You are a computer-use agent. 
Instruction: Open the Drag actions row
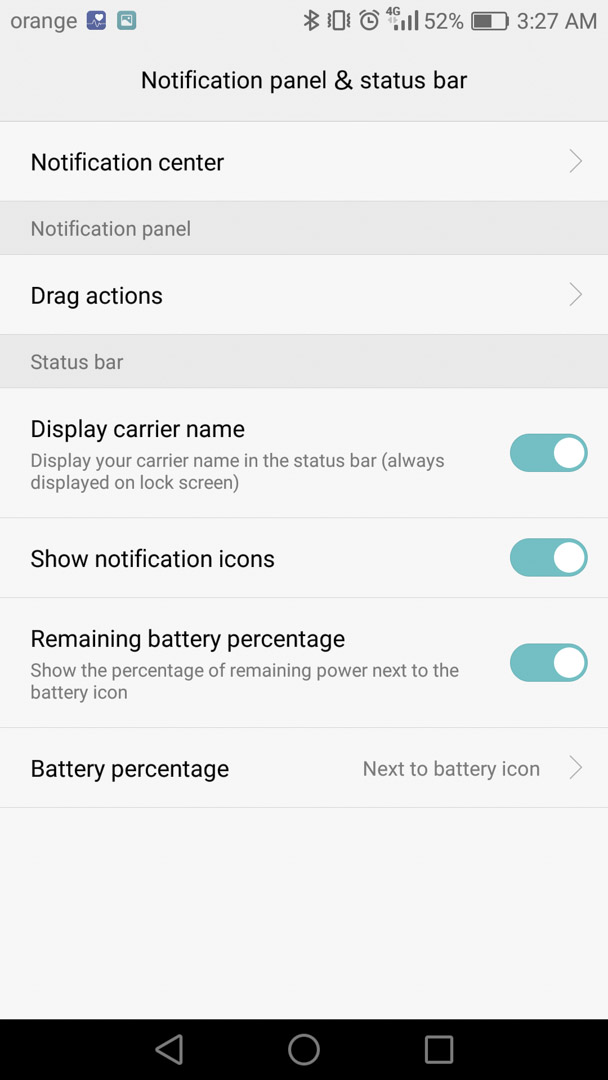pos(304,295)
